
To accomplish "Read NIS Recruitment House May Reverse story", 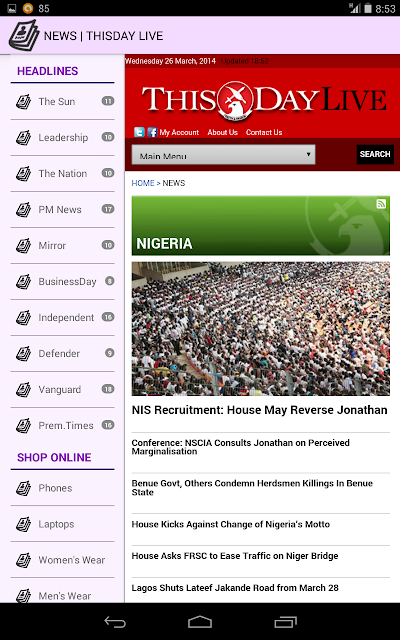I will click(260, 410).
